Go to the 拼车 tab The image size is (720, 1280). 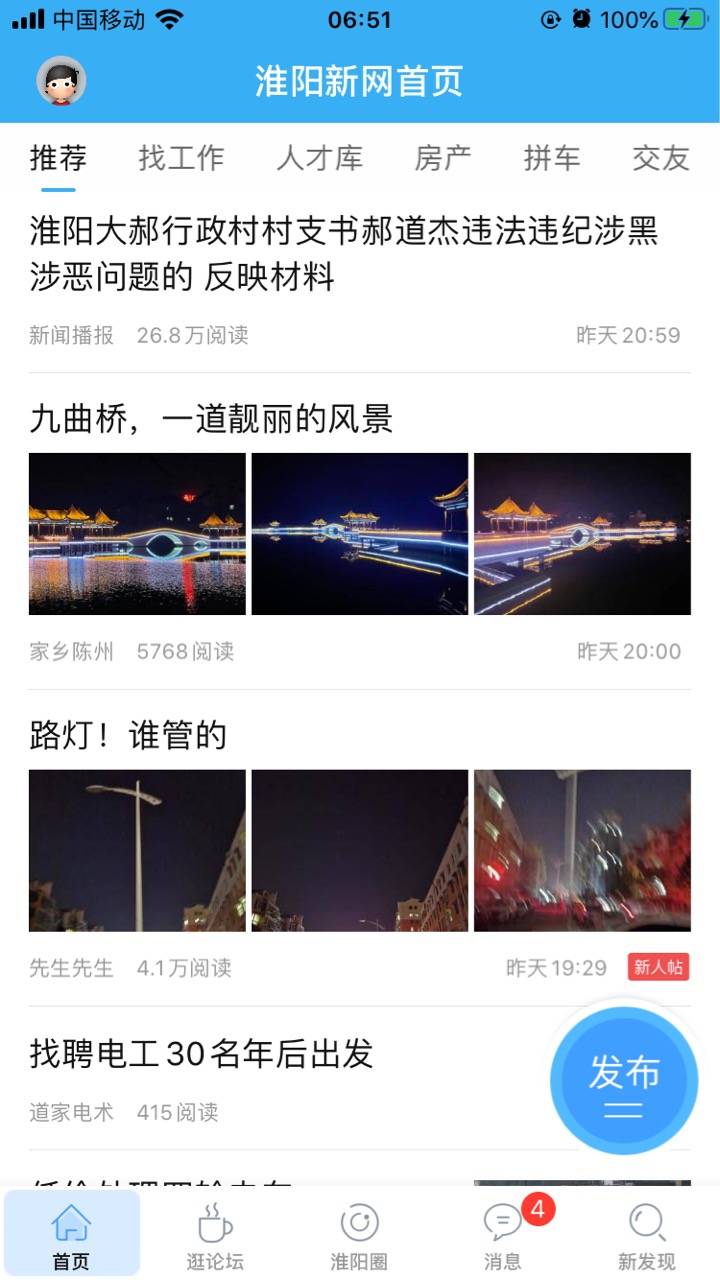pyautogui.click(x=551, y=158)
